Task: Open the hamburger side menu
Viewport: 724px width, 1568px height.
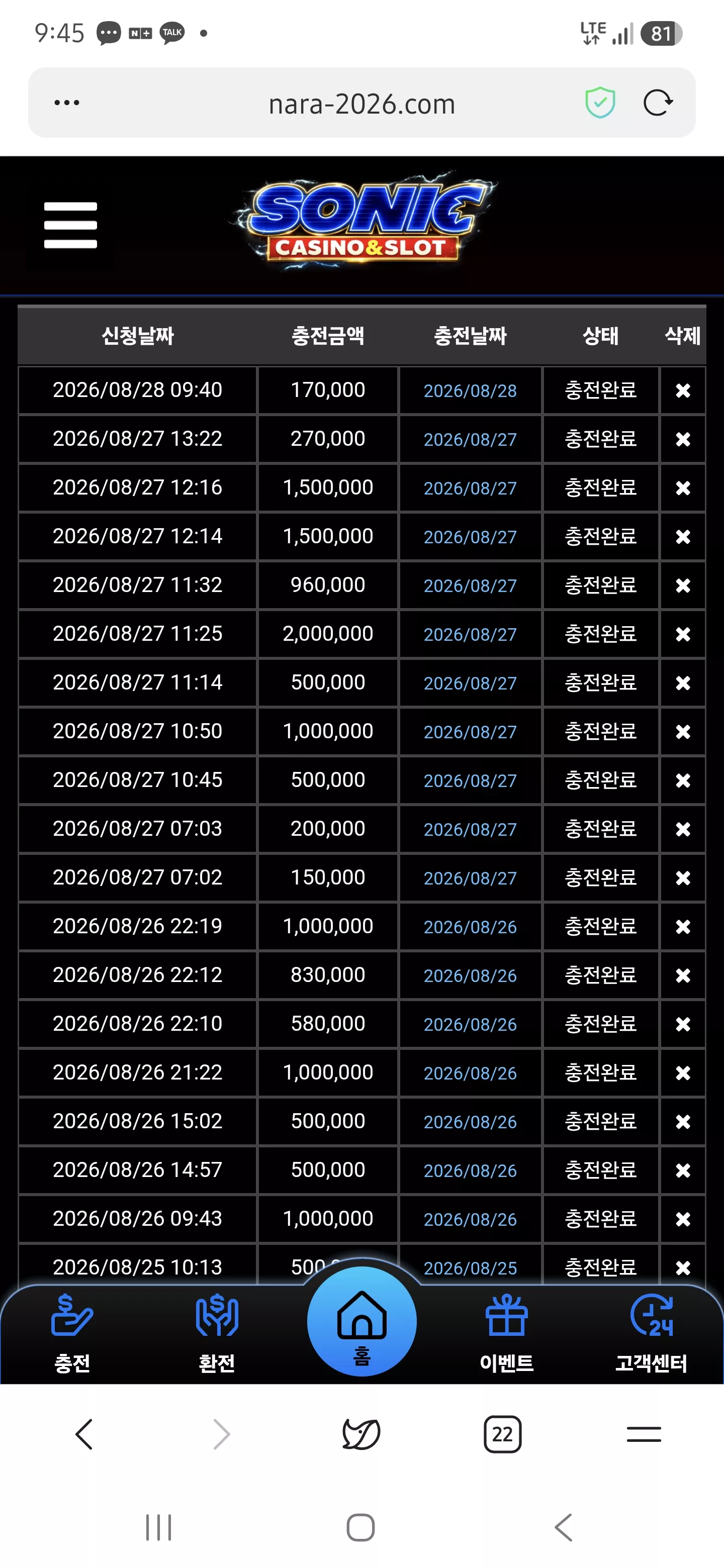Action: [x=70, y=225]
